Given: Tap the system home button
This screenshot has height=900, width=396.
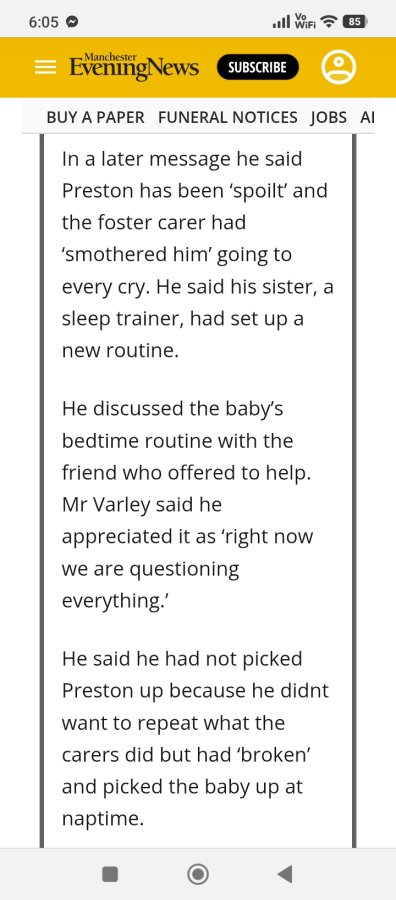Looking at the screenshot, I should click(x=198, y=874).
